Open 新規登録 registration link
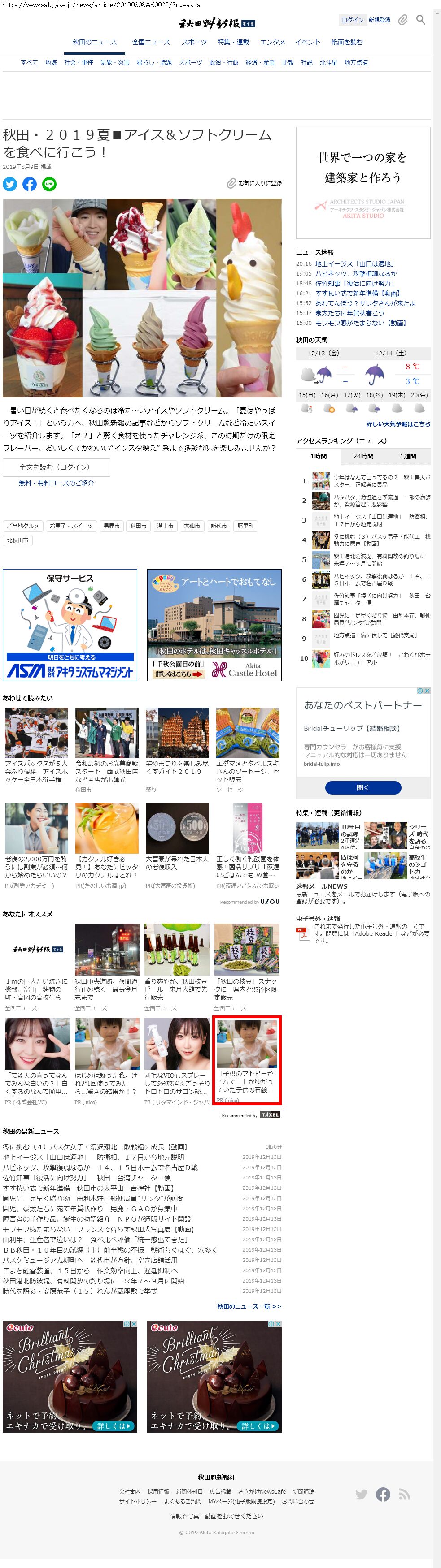 (x=379, y=20)
